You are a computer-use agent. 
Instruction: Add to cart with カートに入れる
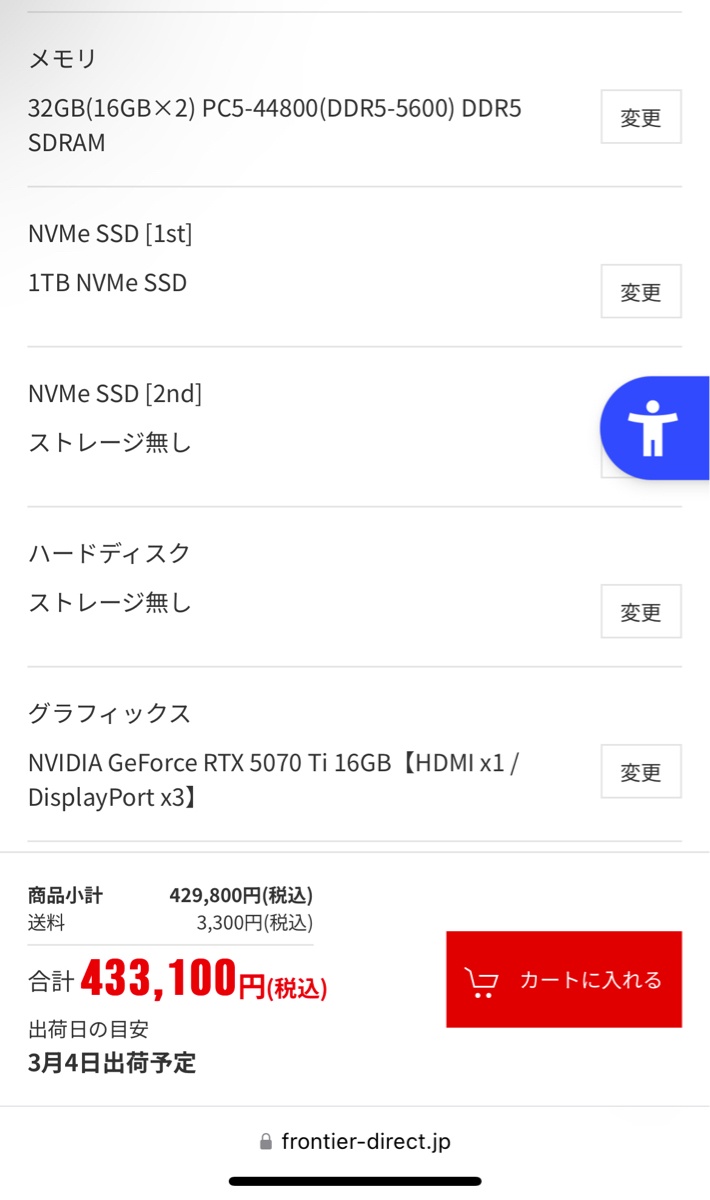click(564, 980)
